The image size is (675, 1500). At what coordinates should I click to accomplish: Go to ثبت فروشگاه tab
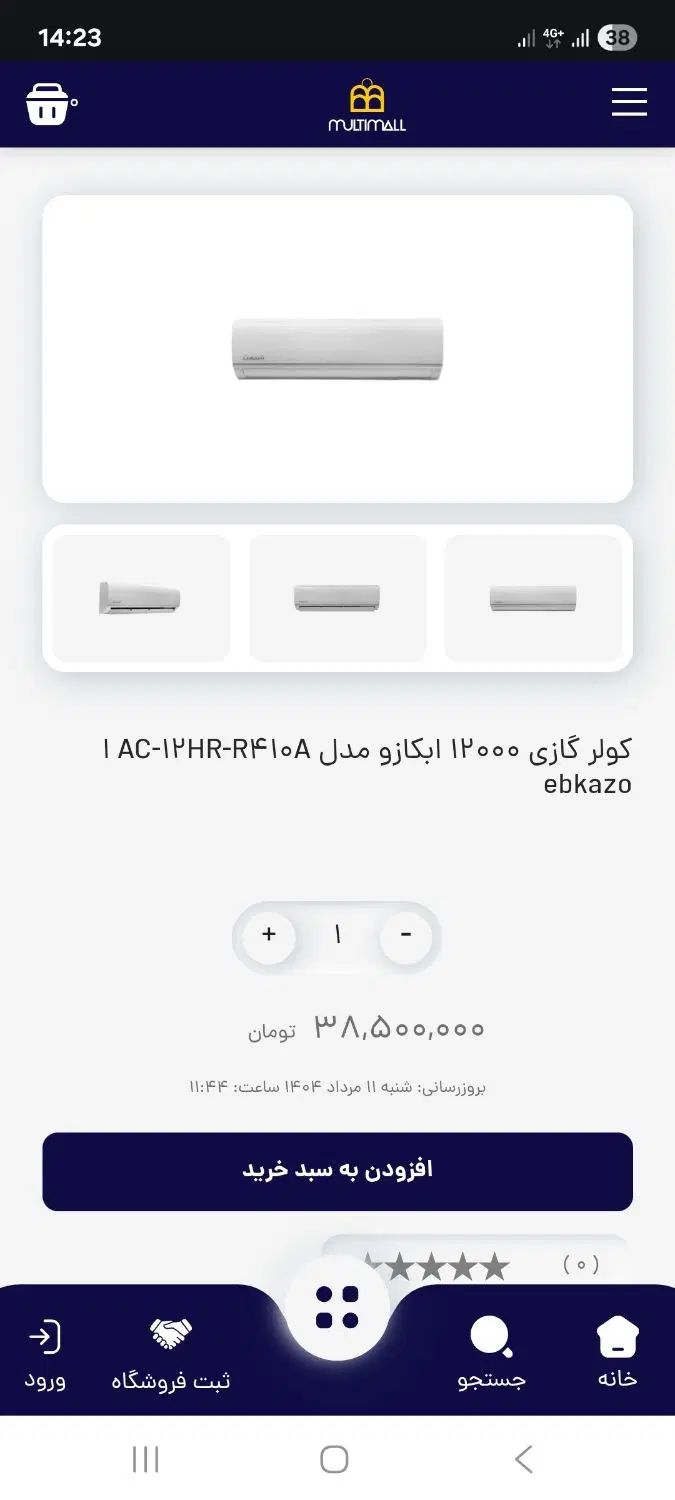click(171, 1352)
